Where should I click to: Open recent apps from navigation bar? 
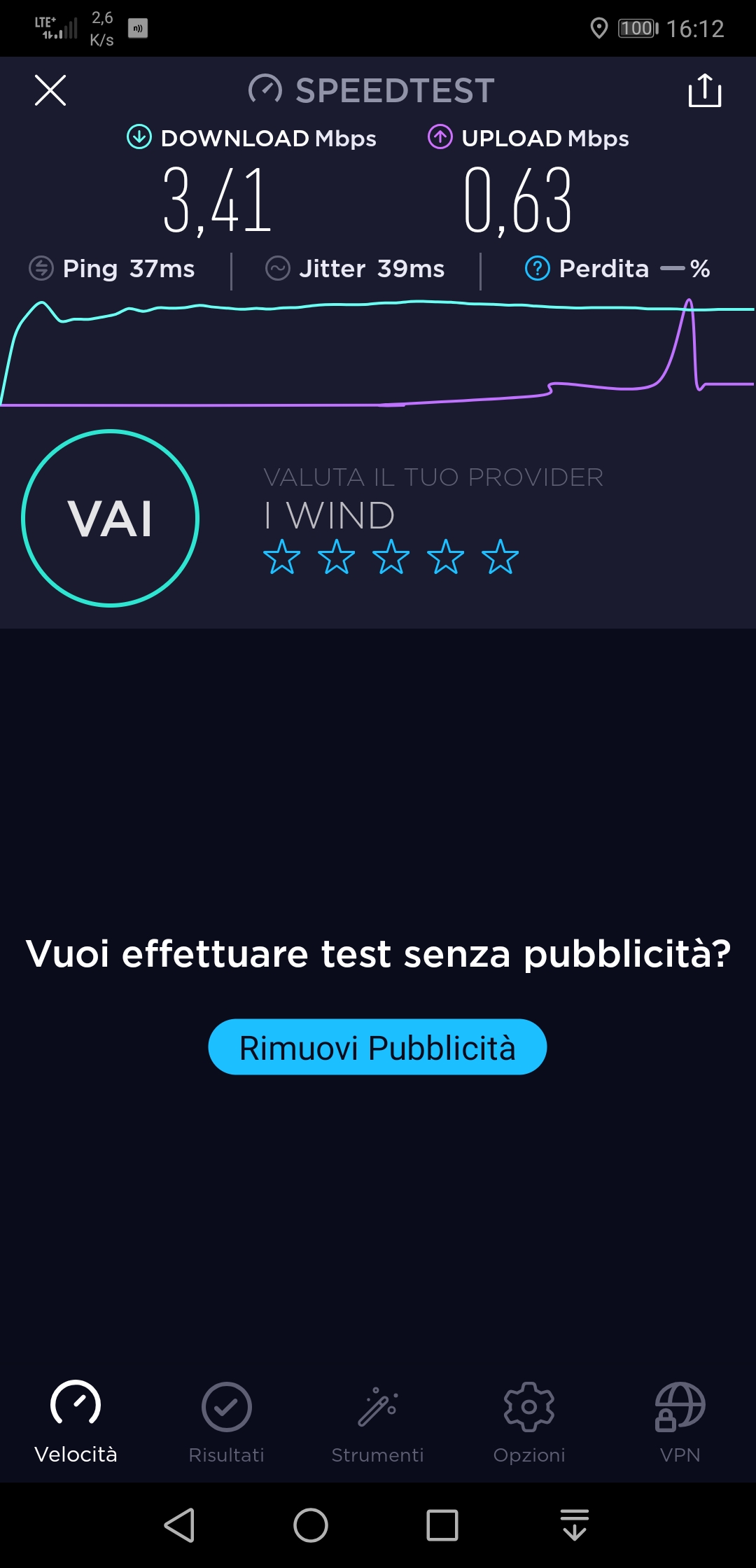[442, 1525]
